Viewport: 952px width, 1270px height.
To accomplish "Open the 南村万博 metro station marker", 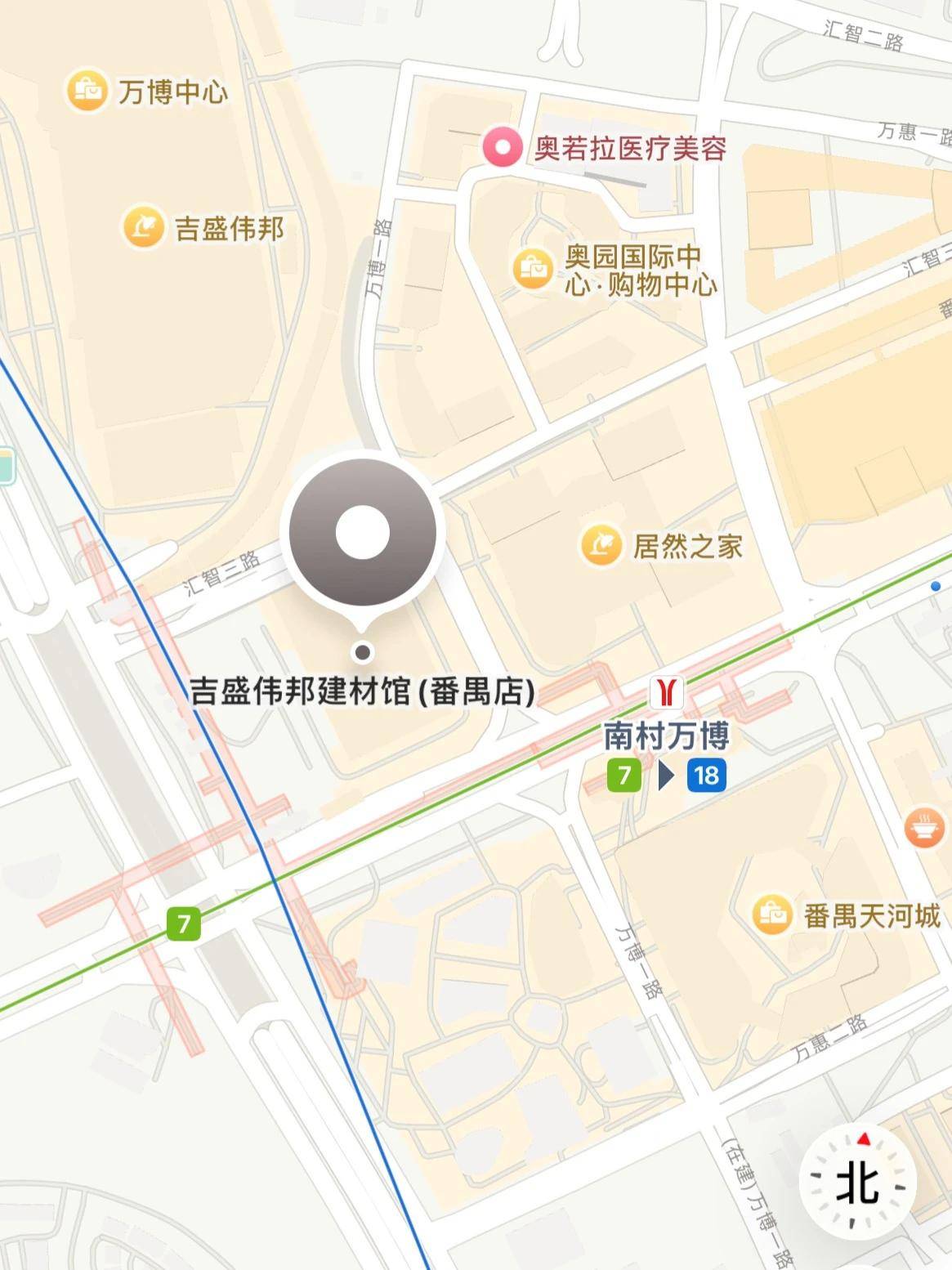I will tap(666, 692).
